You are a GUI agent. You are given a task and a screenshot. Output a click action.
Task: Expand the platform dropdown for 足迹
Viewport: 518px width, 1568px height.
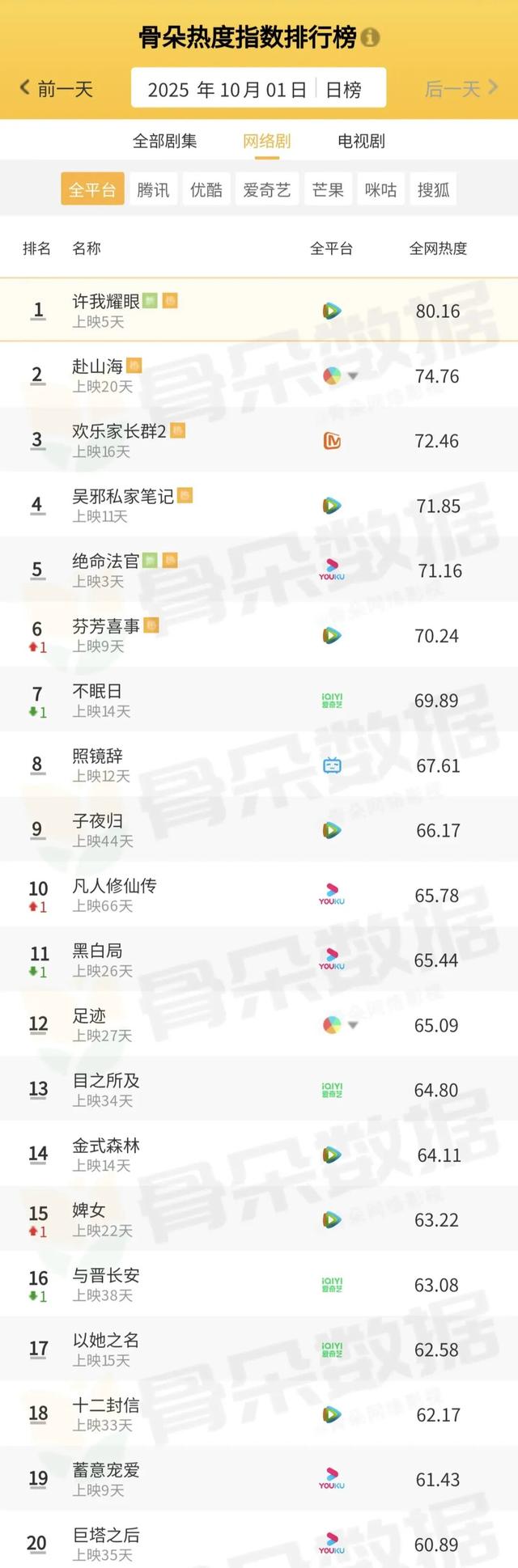(x=353, y=1025)
